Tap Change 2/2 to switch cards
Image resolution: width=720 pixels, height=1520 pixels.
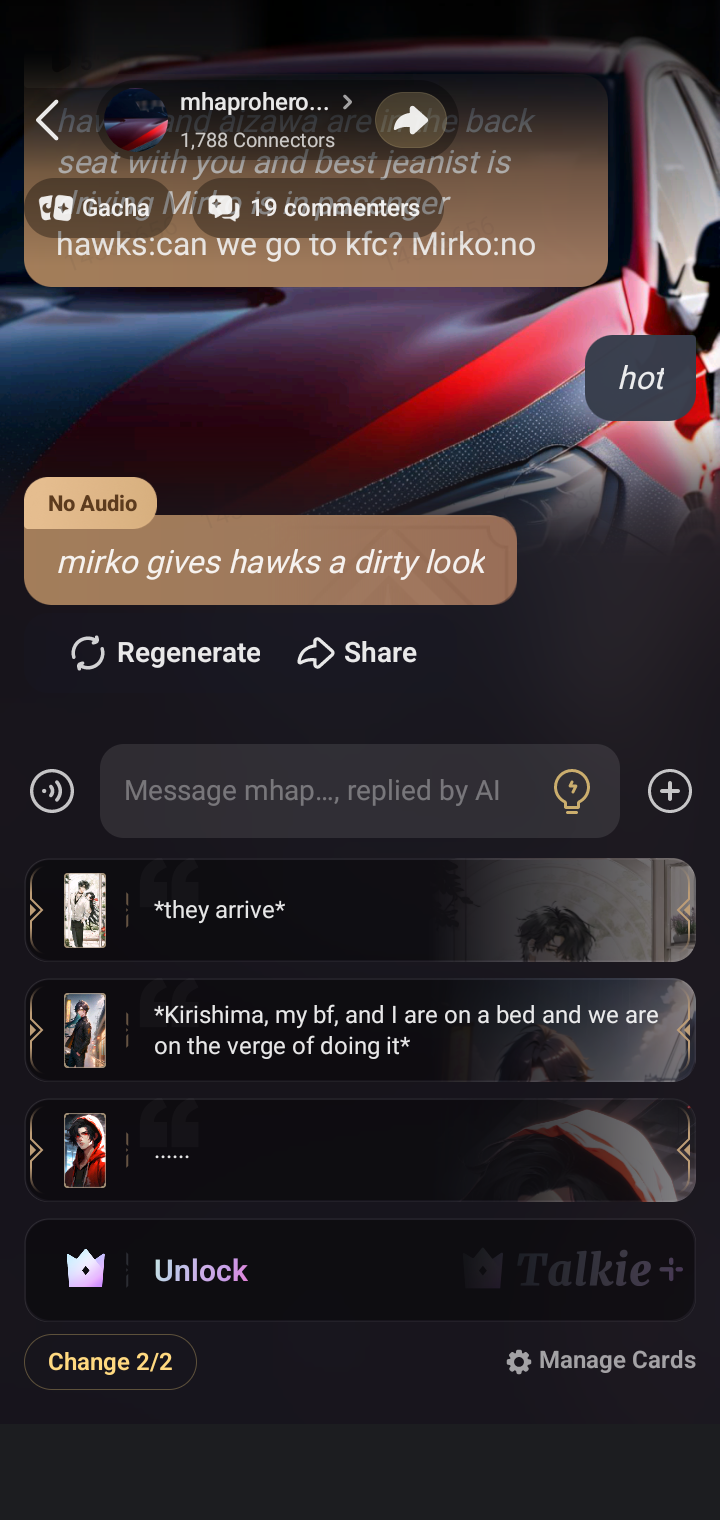pyautogui.click(x=110, y=1362)
